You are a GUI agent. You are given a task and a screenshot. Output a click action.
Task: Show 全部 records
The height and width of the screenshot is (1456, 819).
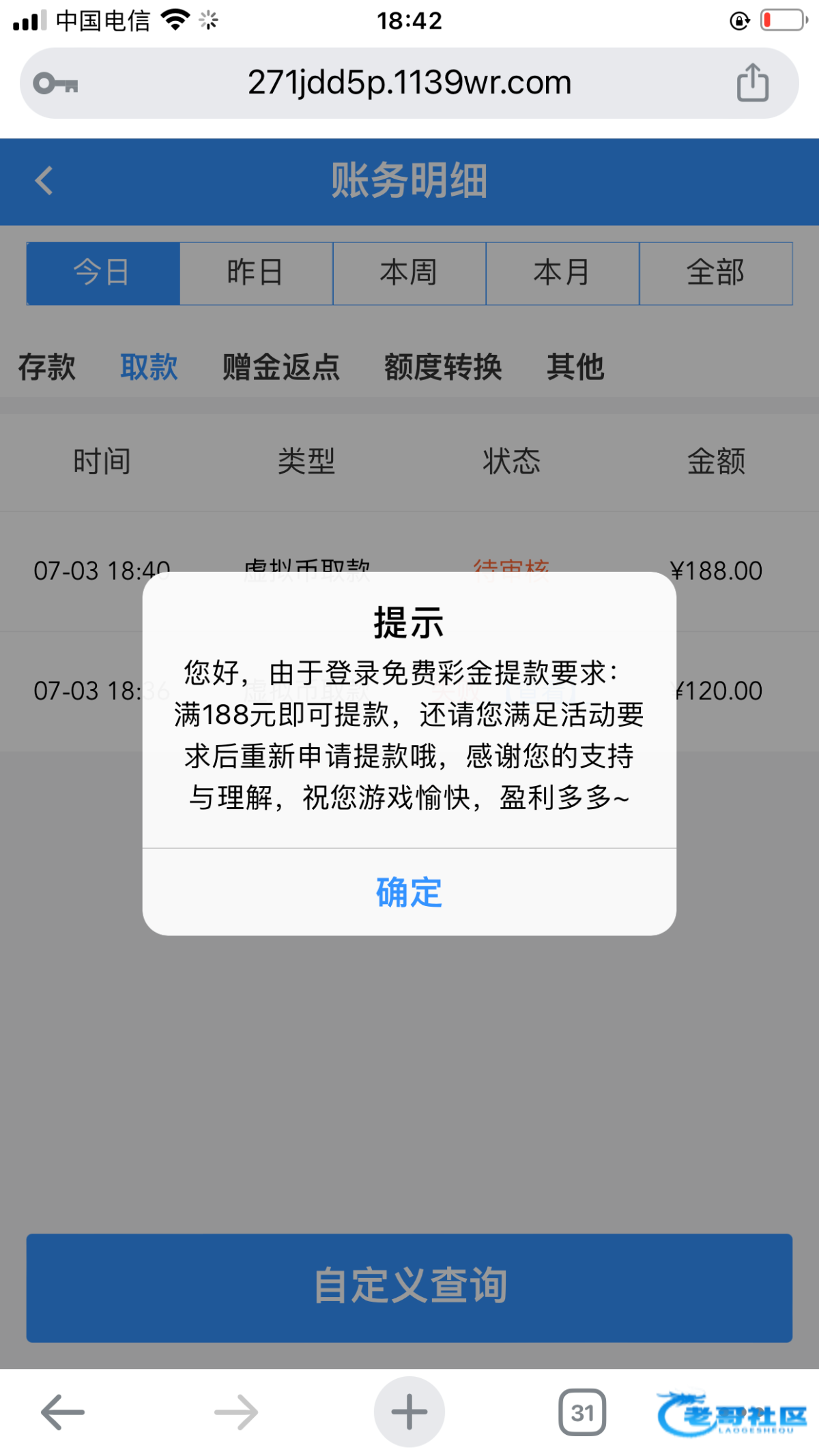click(716, 273)
